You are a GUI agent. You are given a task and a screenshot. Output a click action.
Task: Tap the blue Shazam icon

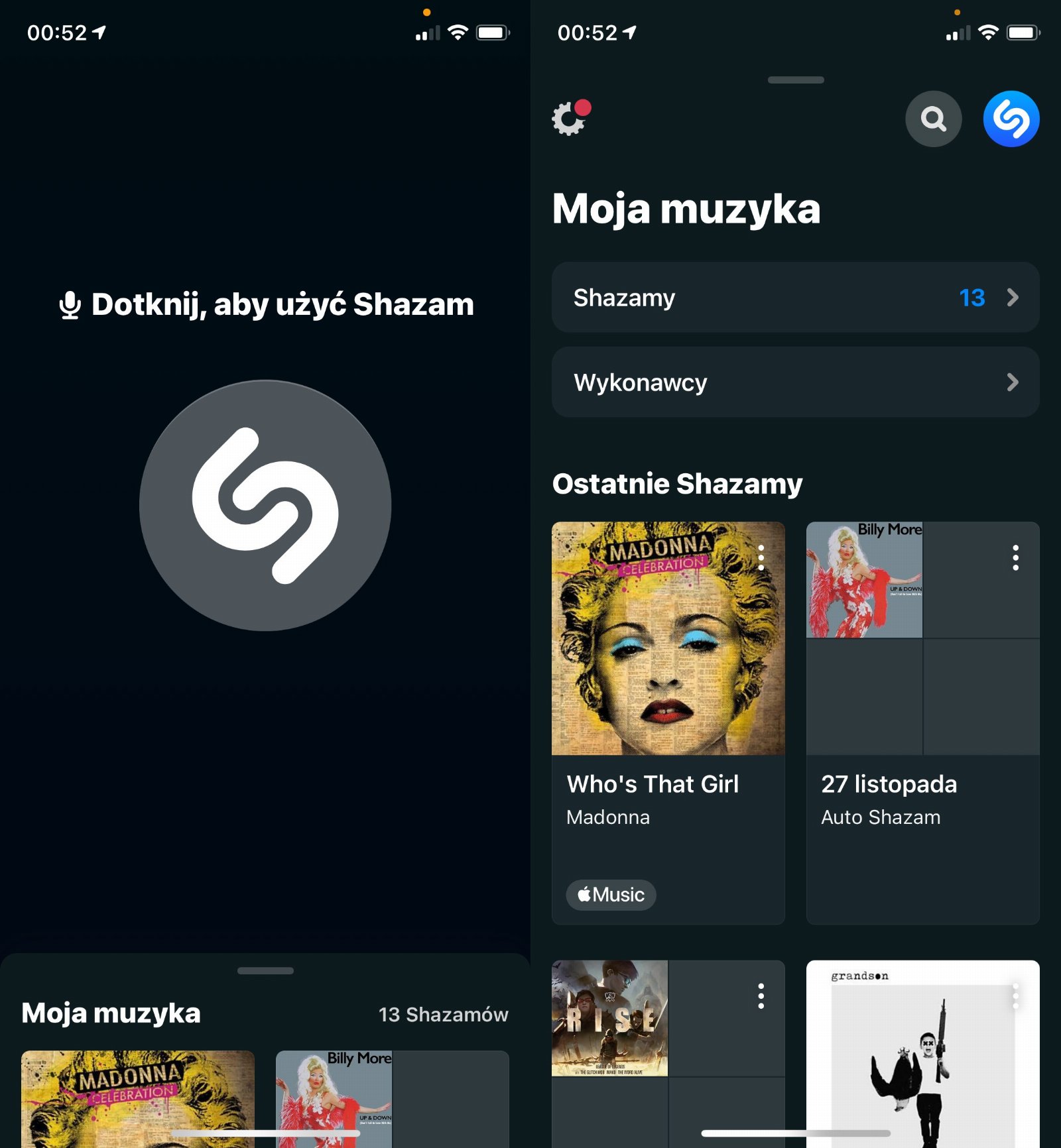click(x=1011, y=119)
